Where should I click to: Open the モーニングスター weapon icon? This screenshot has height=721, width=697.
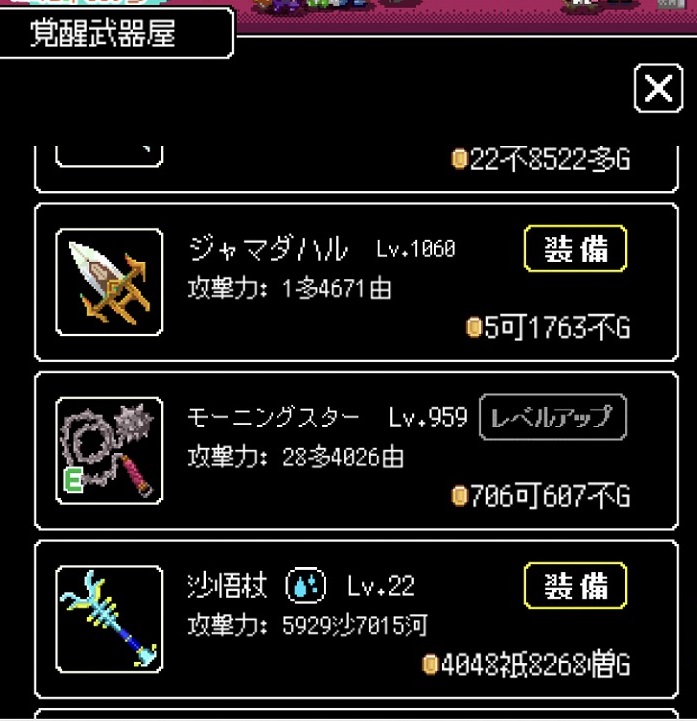109,450
